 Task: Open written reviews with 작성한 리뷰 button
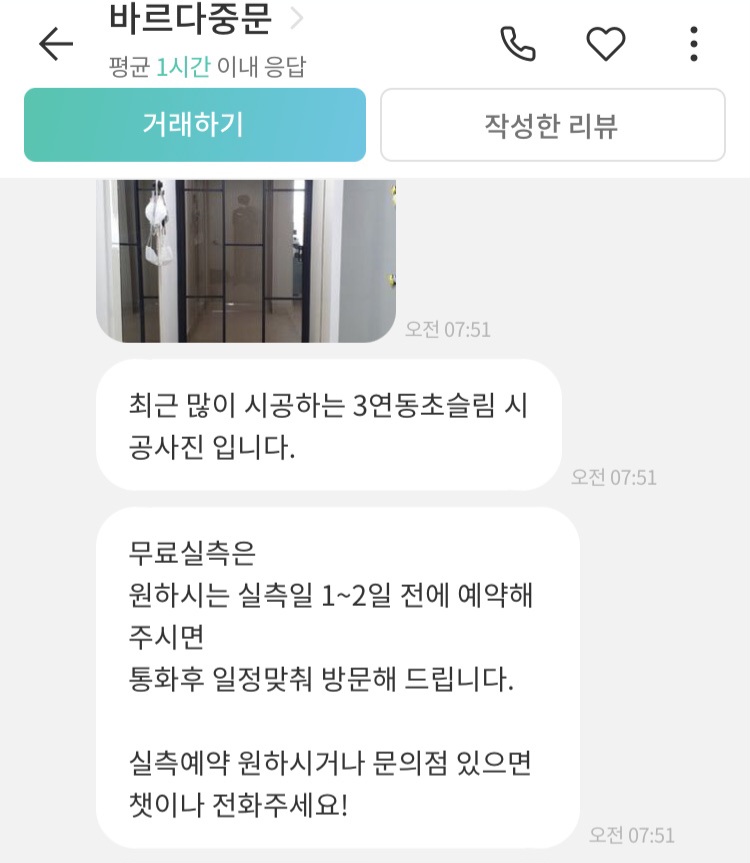[552, 124]
